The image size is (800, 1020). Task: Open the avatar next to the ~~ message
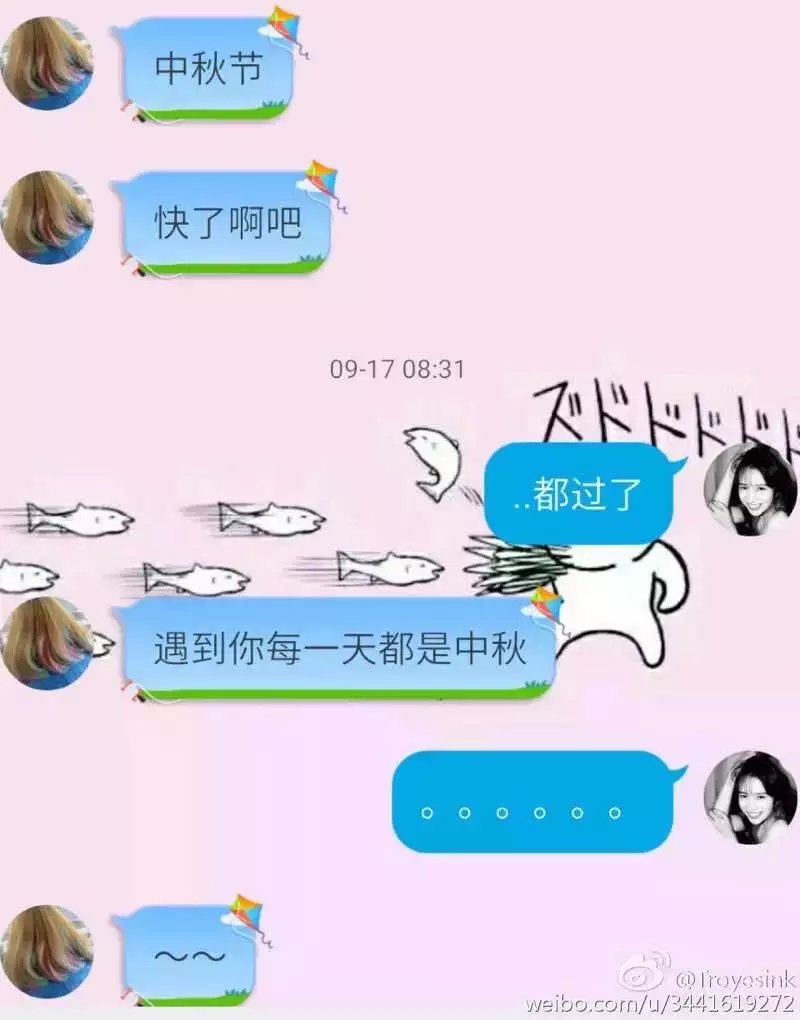pyautogui.click(x=47, y=952)
